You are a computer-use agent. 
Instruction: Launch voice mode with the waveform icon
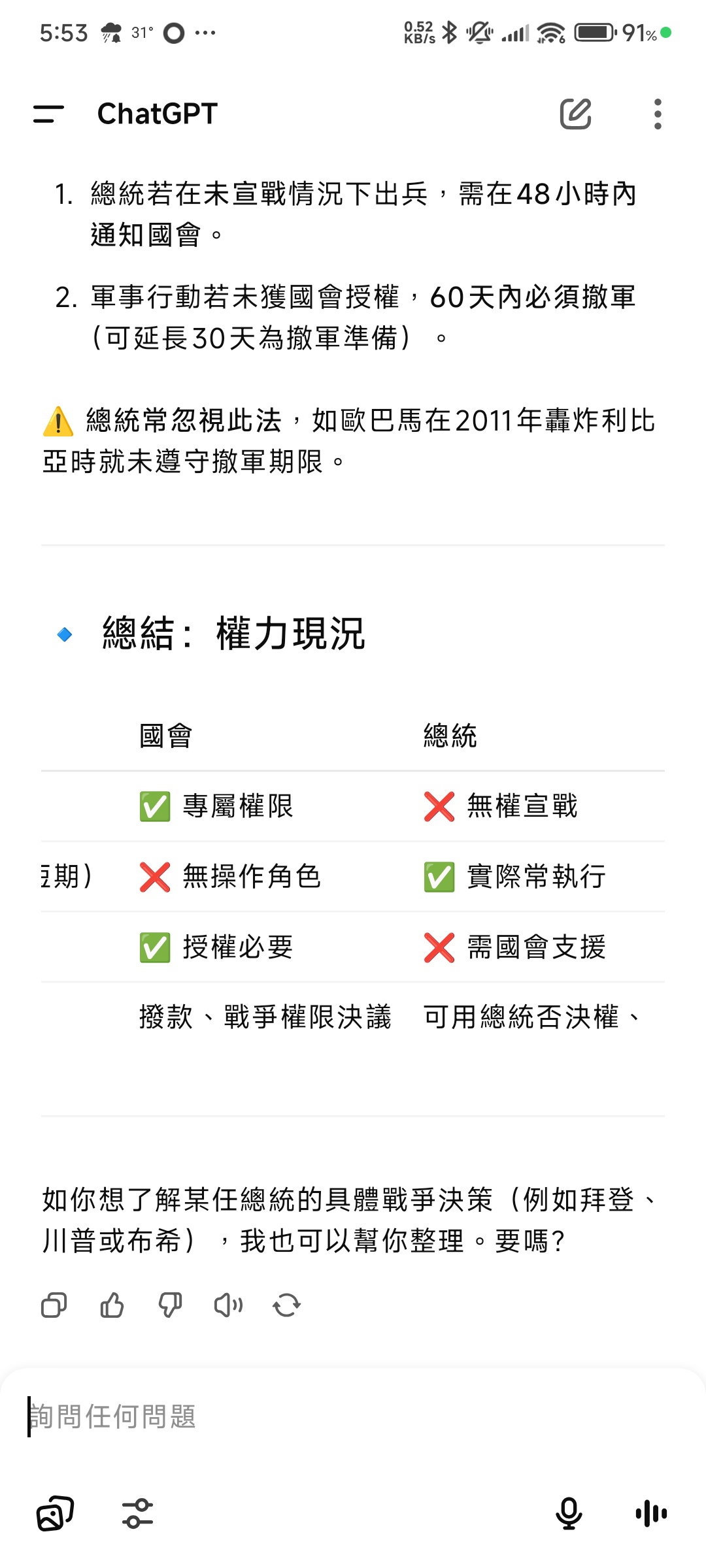pos(651,1513)
